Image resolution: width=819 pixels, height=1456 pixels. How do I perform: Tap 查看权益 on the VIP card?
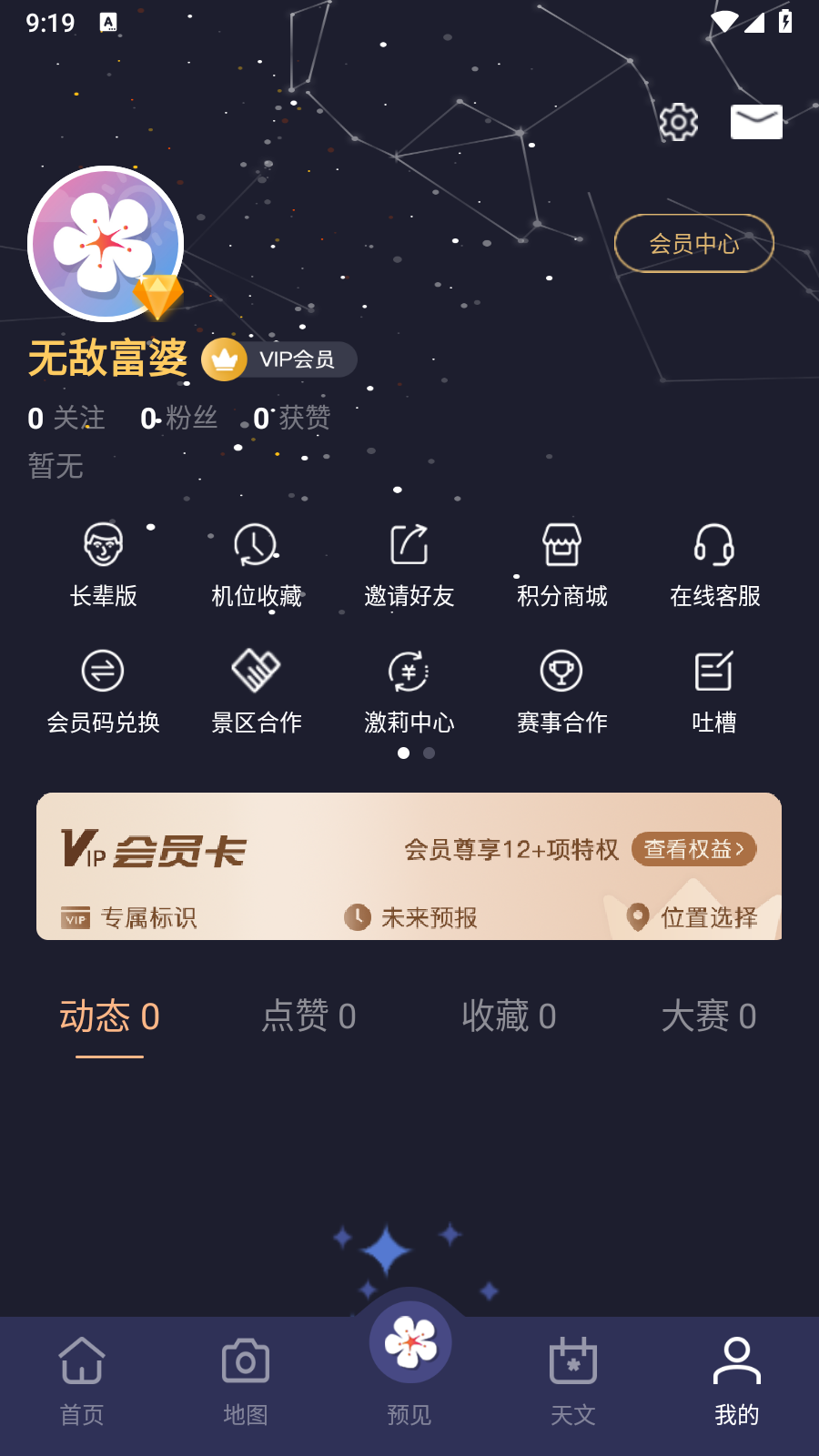693,849
